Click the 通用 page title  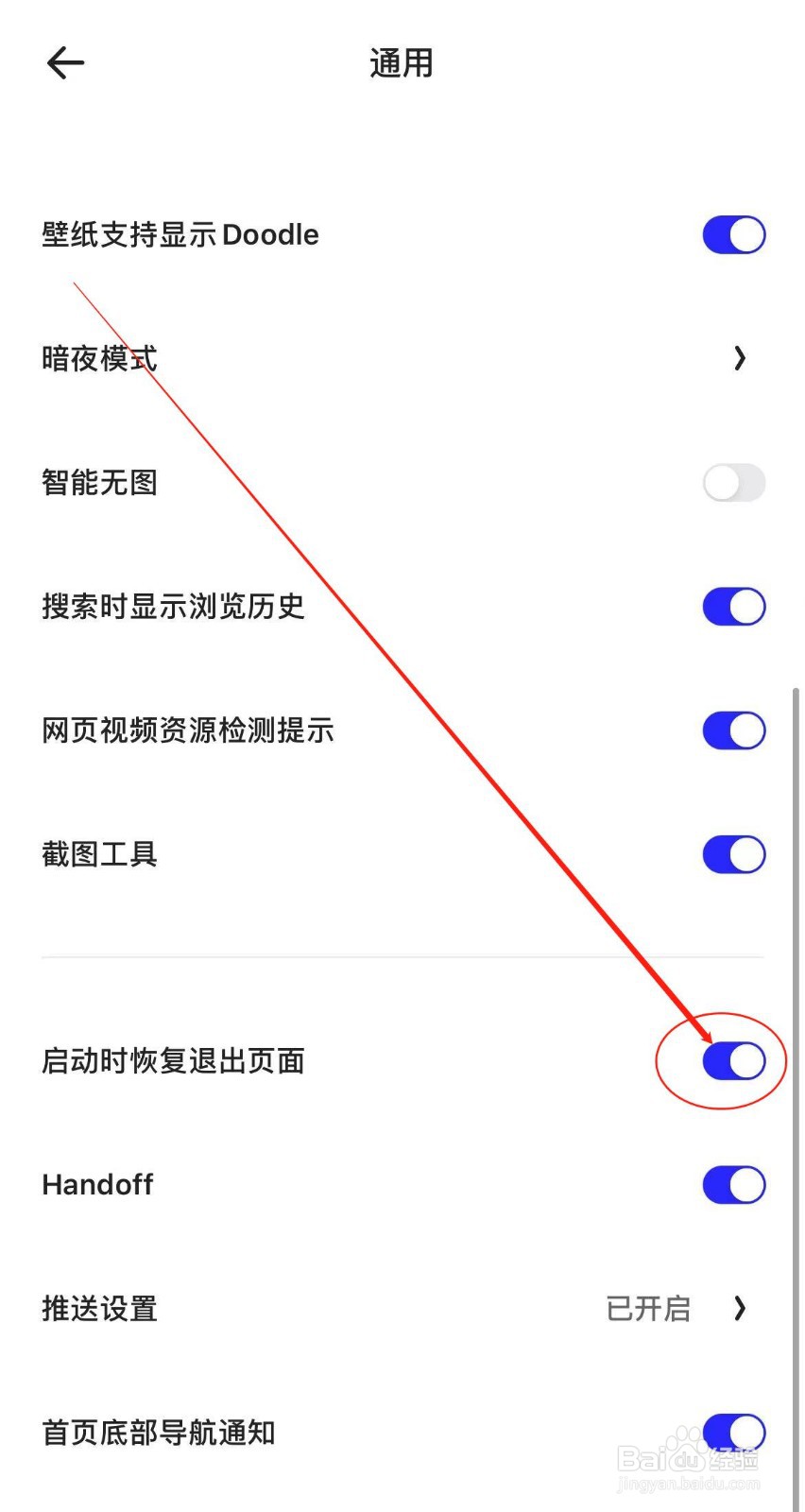[401, 62]
